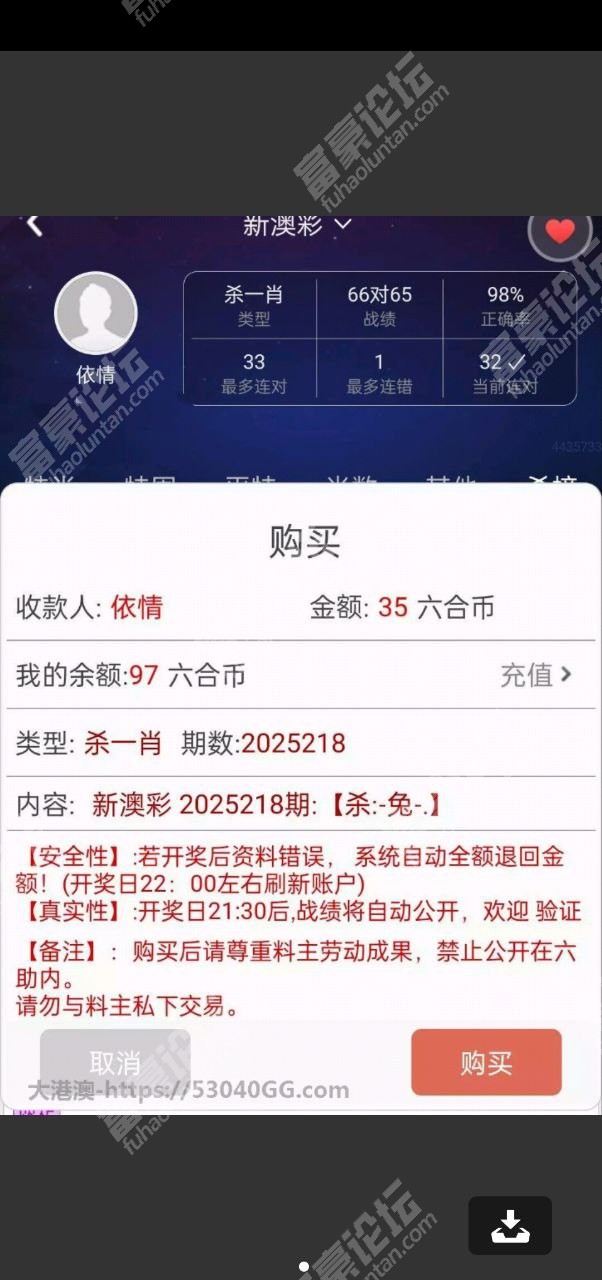Screen dimensions: 602x1280
Task: Download the displayed image
Action: click(x=510, y=1225)
